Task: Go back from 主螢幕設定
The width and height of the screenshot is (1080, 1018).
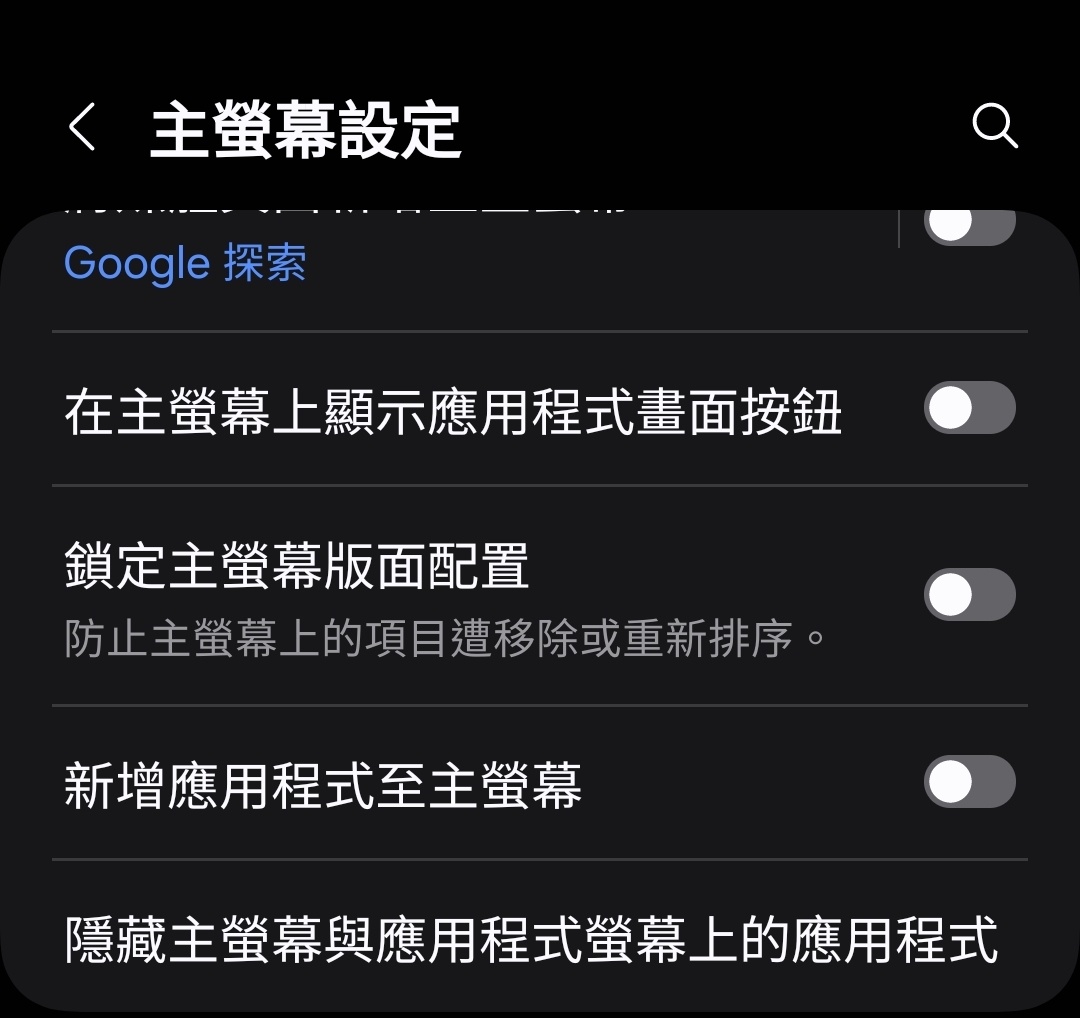Action: pyautogui.click(x=82, y=129)
